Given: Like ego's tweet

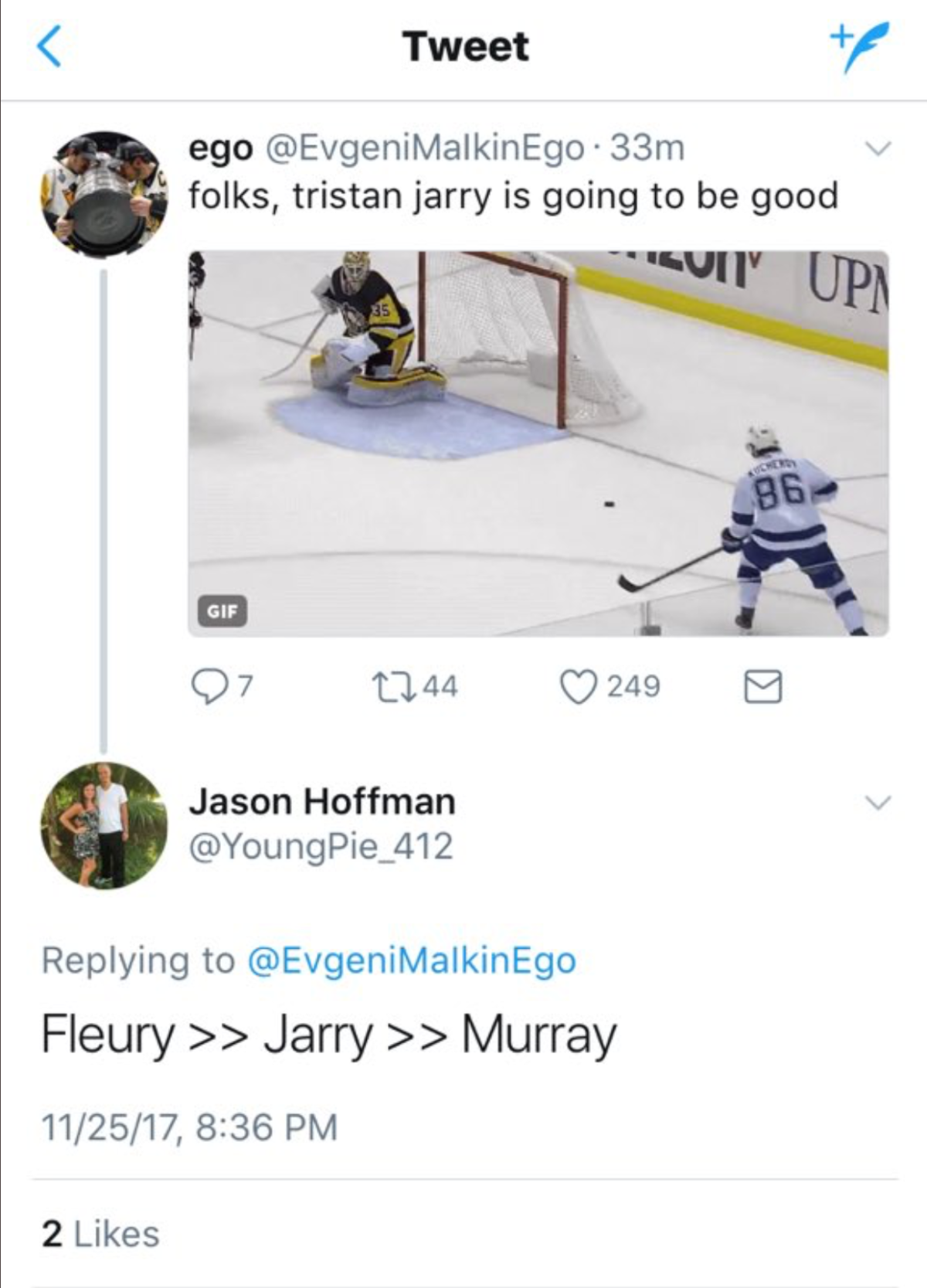Looking at the screenshot, I should pyautogui.click(x=579, y=686).
